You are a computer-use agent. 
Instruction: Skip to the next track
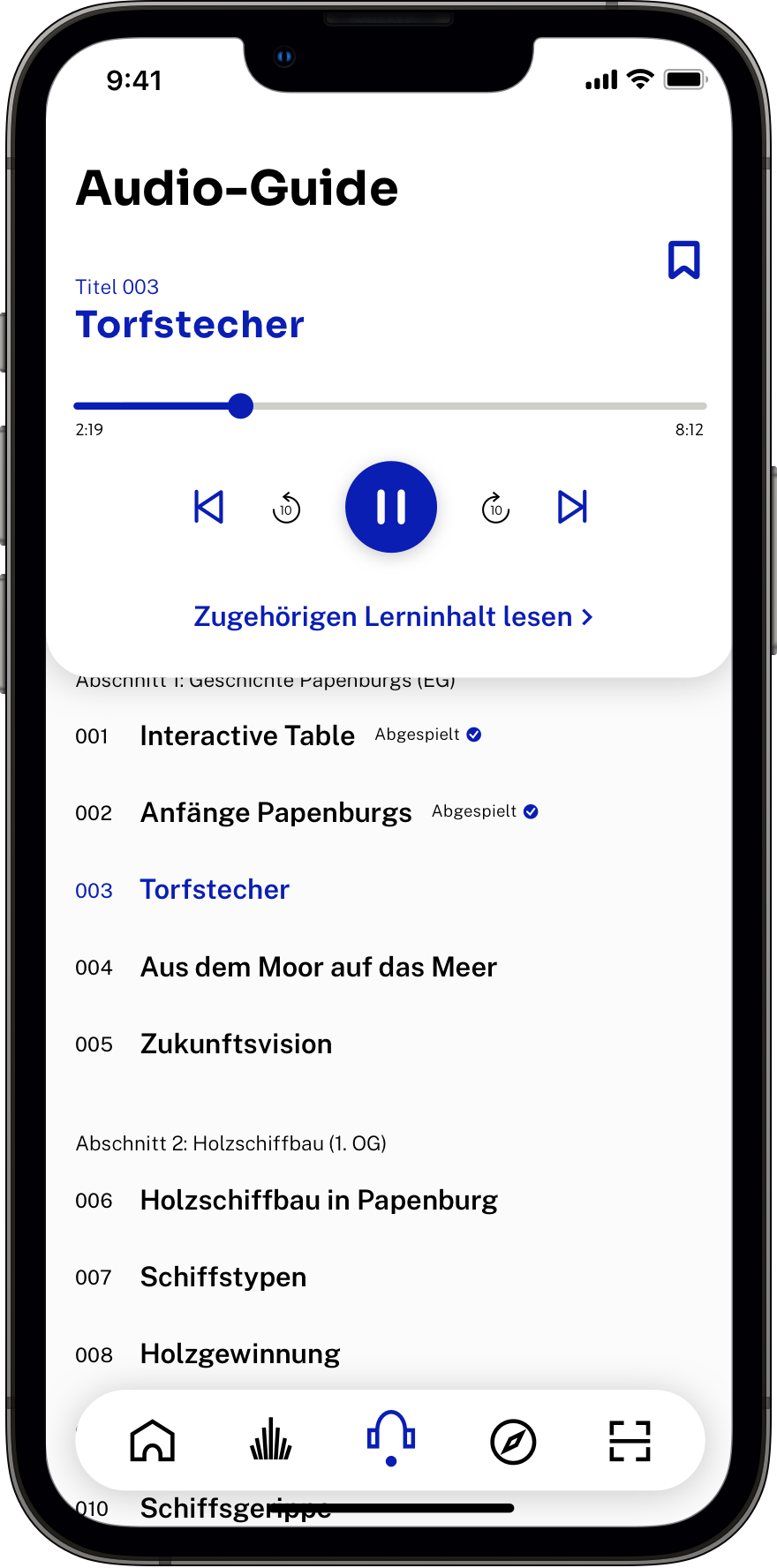point(572,507)
